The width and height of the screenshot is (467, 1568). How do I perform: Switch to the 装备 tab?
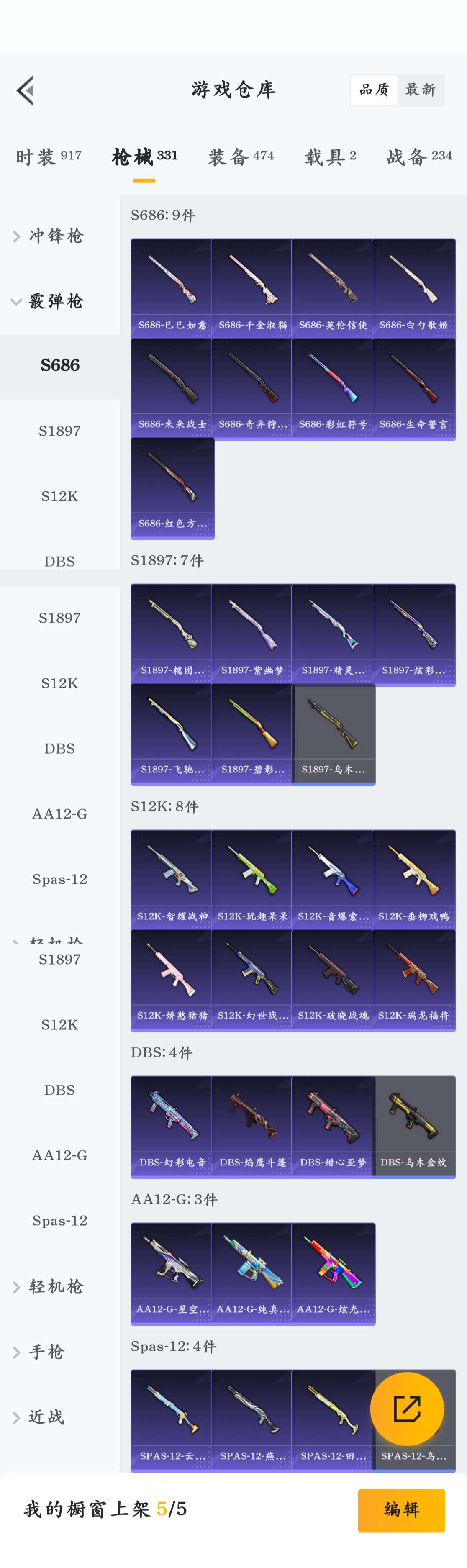click(x=241, y=157)
